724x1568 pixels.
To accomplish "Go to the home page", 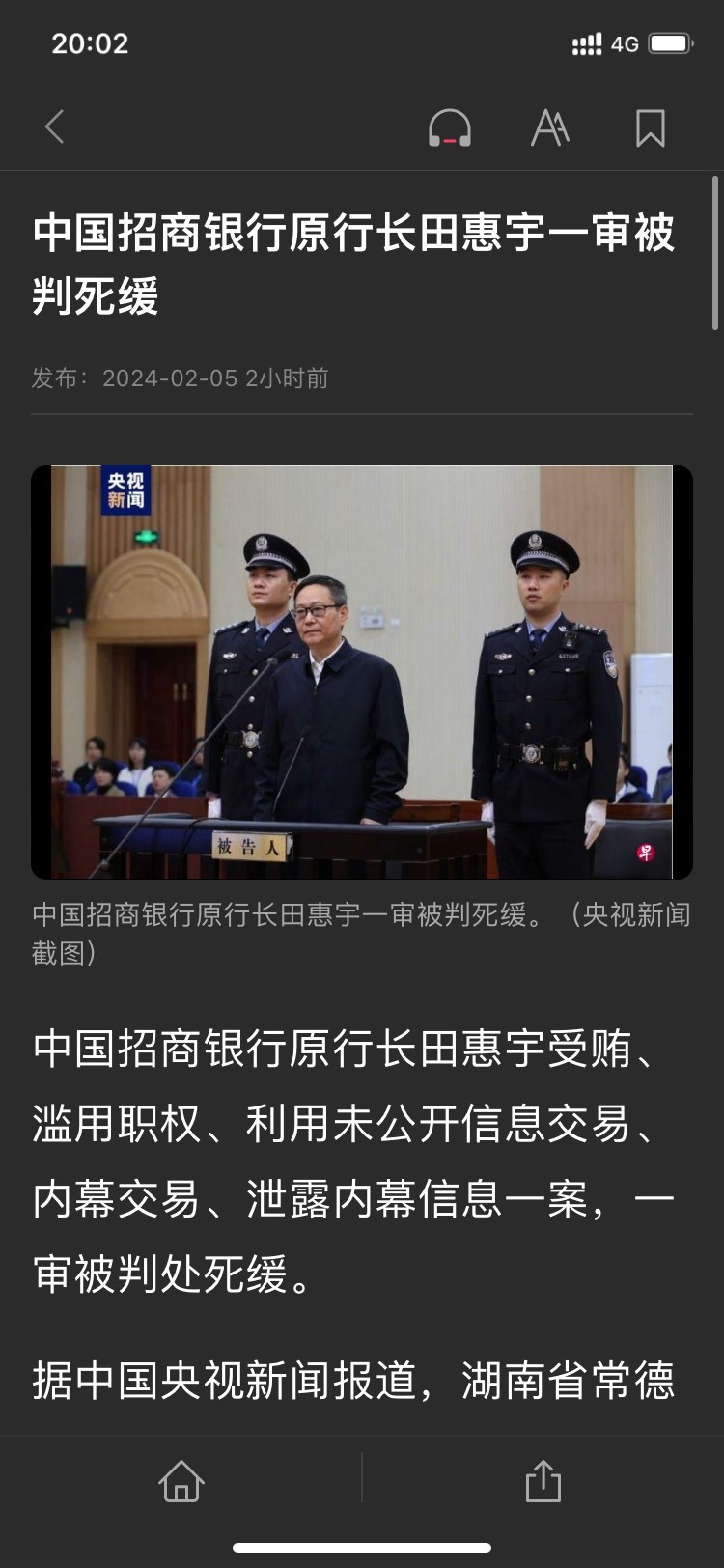I will coord(181,1481).
